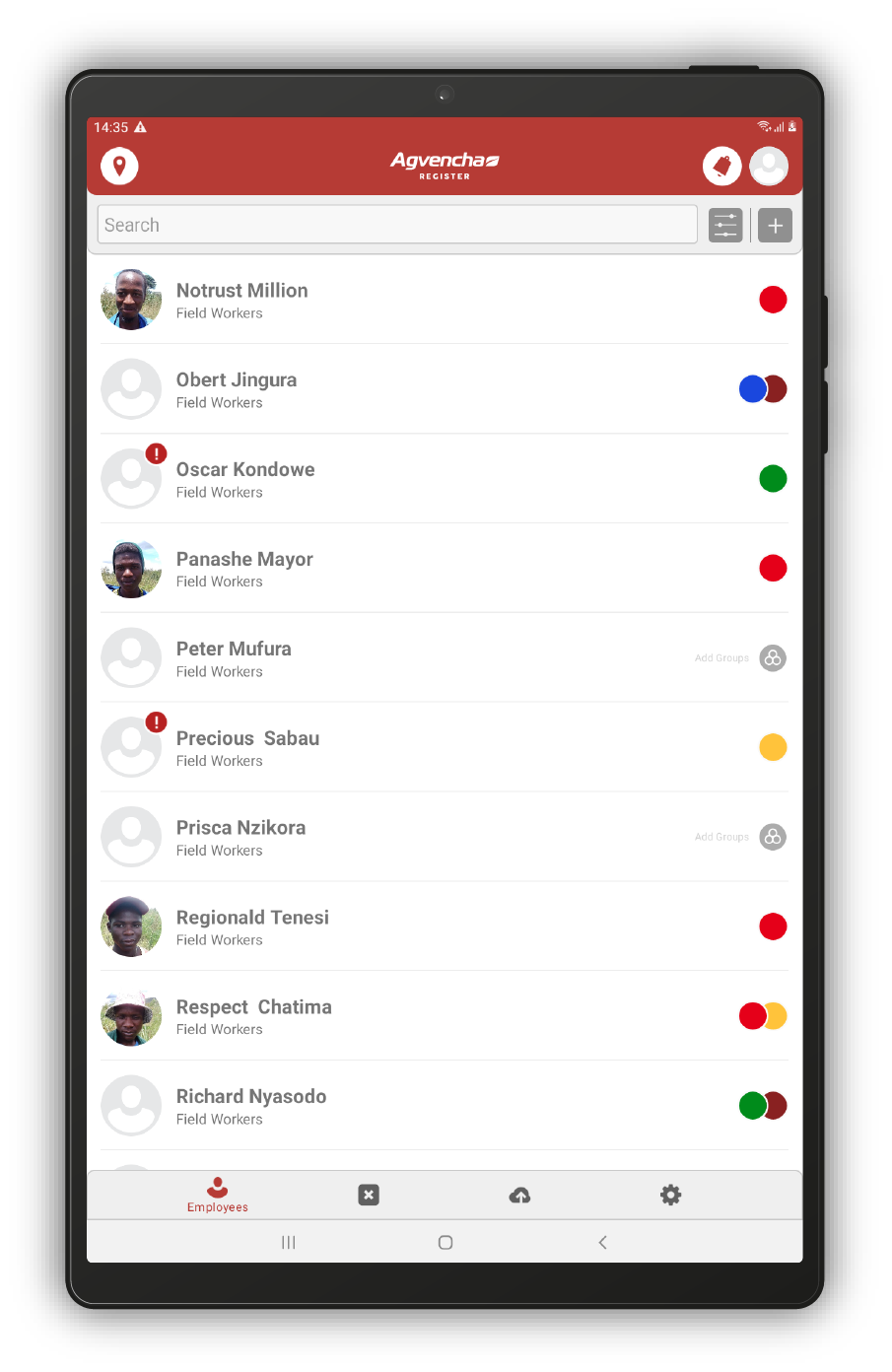Open Panashe Mayor's employee record
The height and width of the screenshot is (1372, 892).
click(x=244, y=569)
